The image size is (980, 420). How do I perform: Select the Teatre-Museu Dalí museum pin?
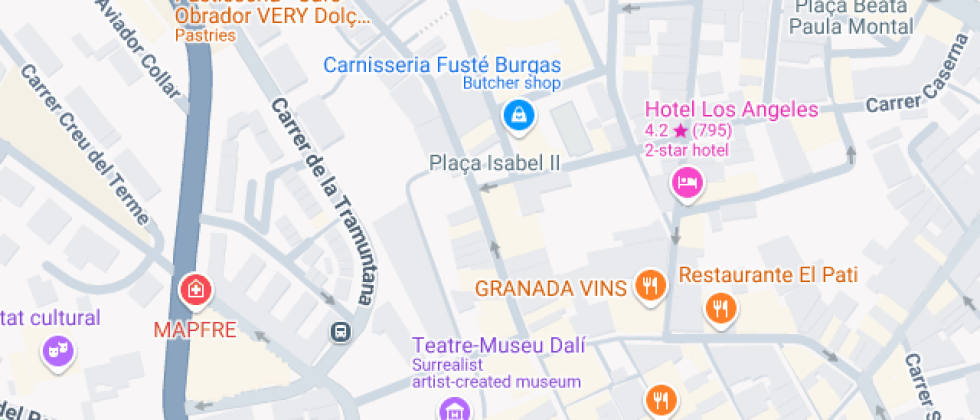pyautogui.click(x=454, y=408)
